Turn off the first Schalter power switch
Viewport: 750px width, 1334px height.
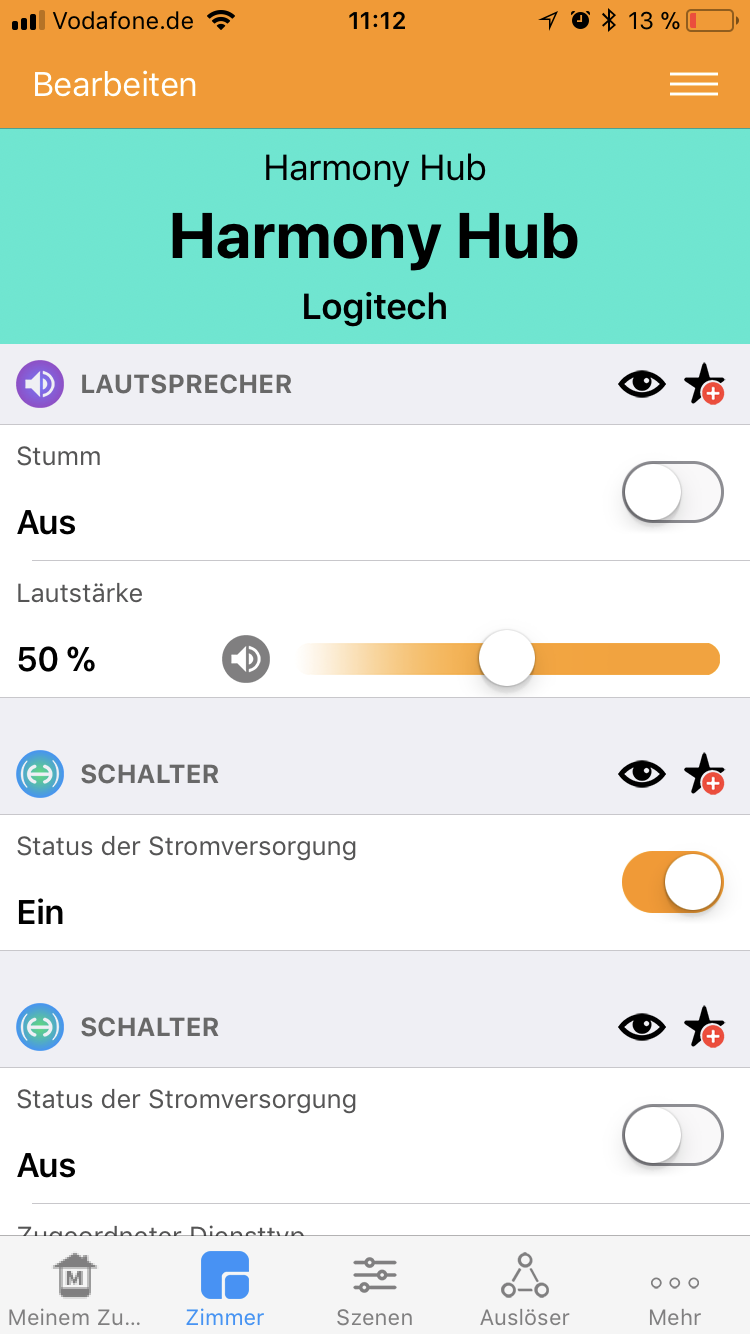click(x=672, y=882)
